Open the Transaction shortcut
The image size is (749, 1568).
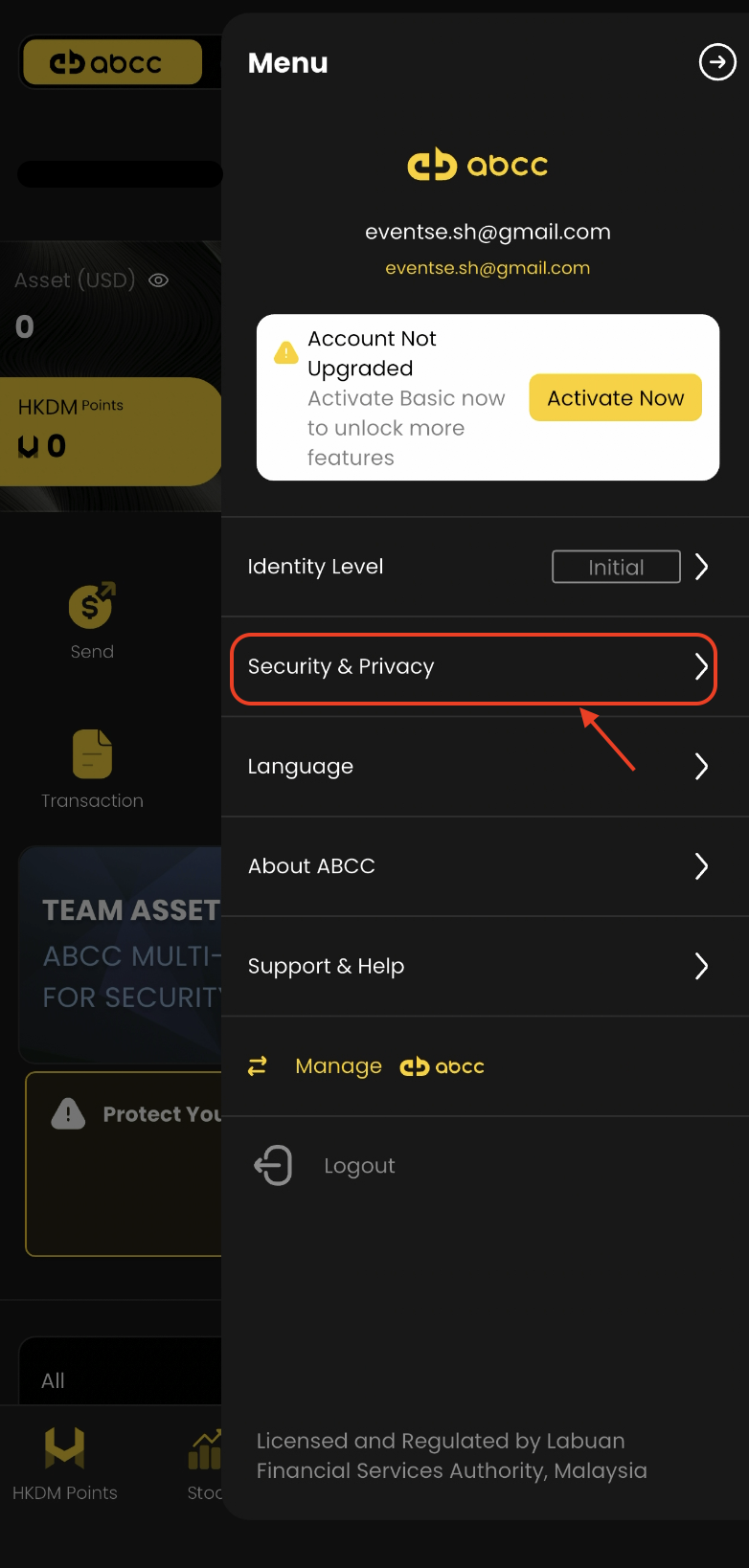coord(92,770)
